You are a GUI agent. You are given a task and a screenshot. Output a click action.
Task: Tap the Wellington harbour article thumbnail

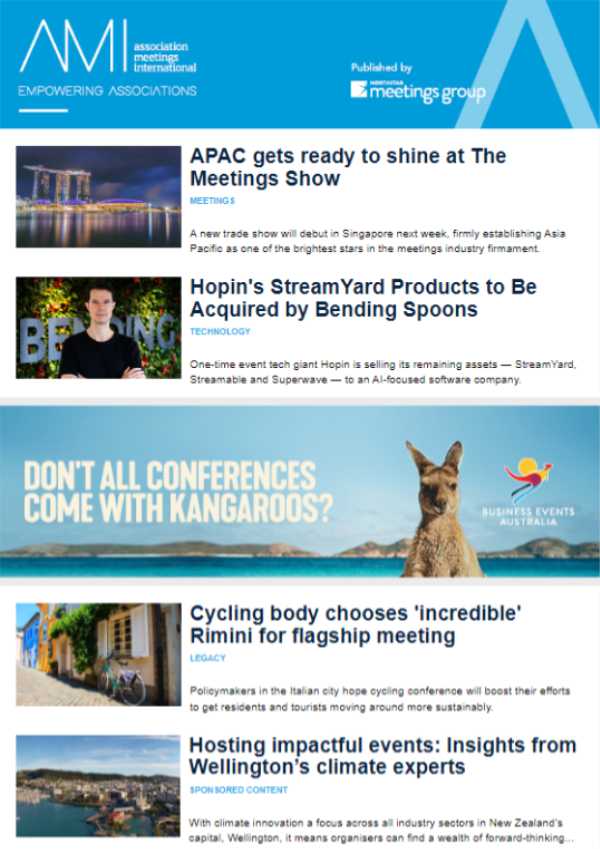(x=98, y=785)
